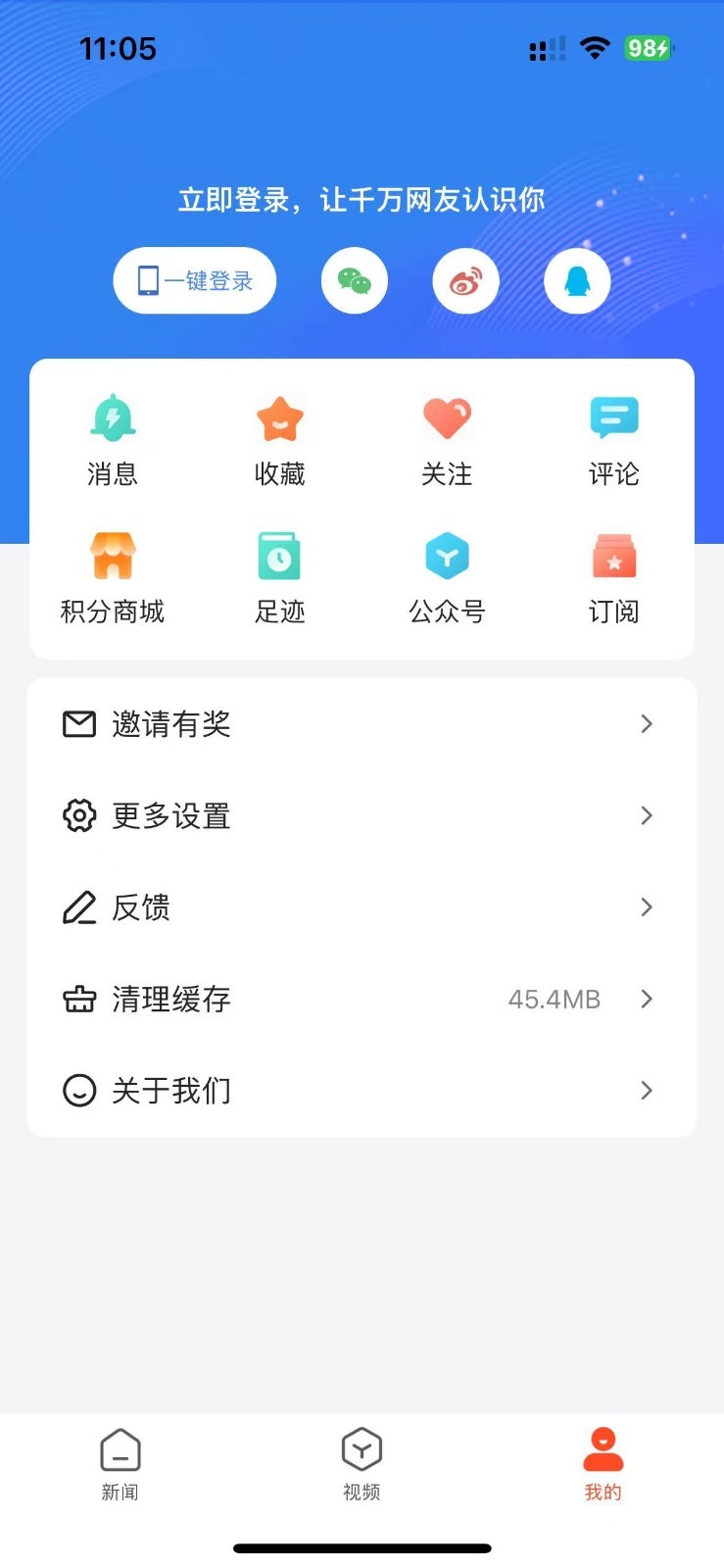Screen dimensions: 724x1568
Task: Log in with QQ
Action: [577, 280]
